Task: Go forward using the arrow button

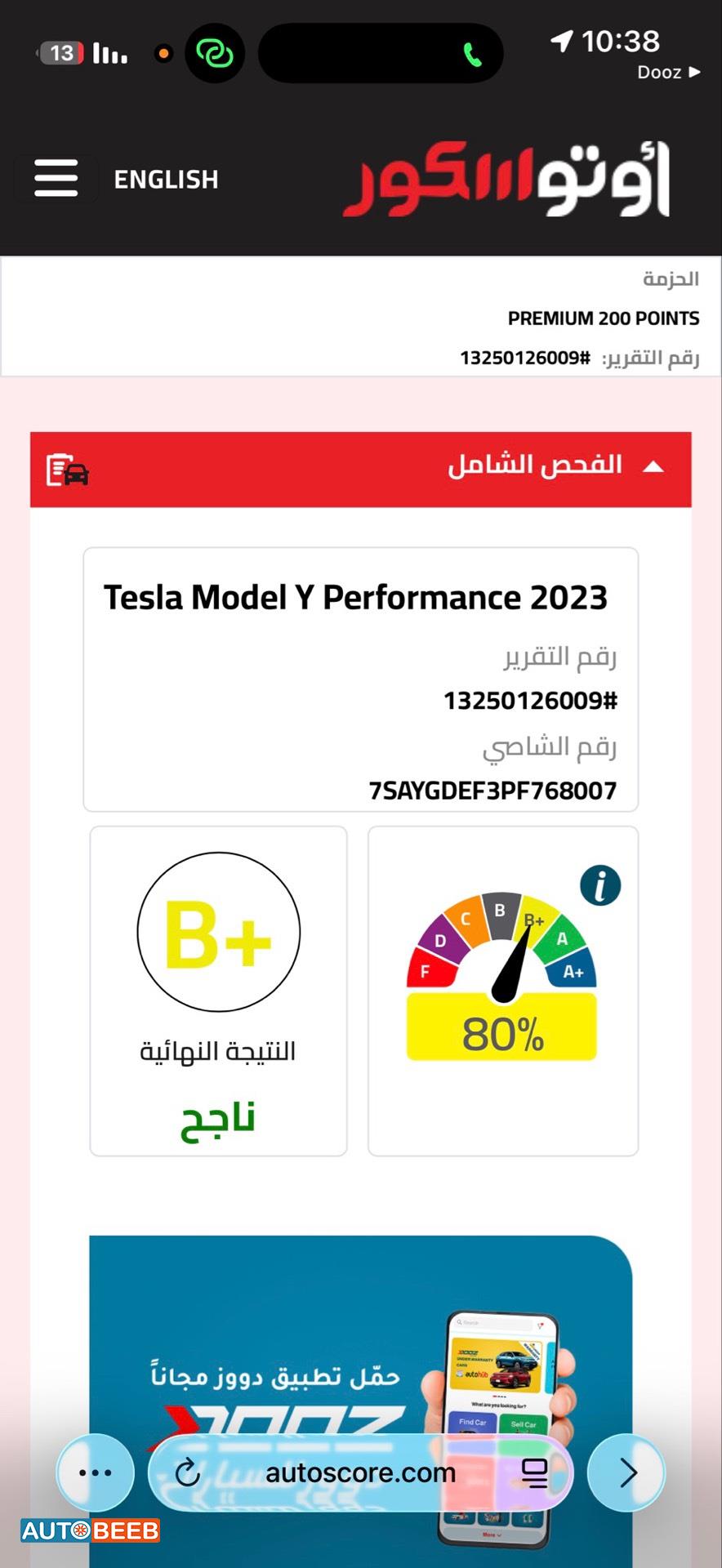Action: click(626, 1472)
